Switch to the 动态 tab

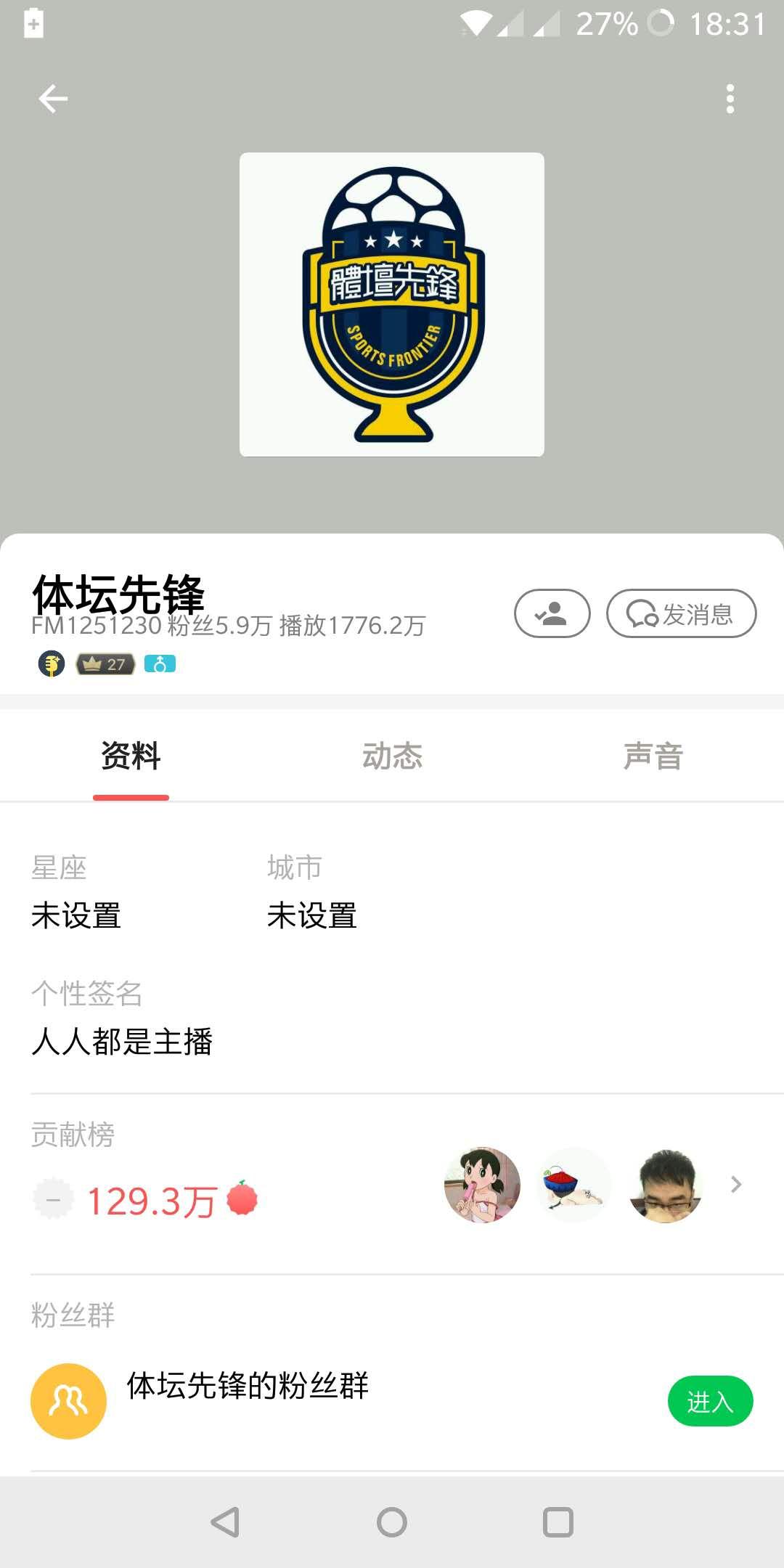coord(392,755)
